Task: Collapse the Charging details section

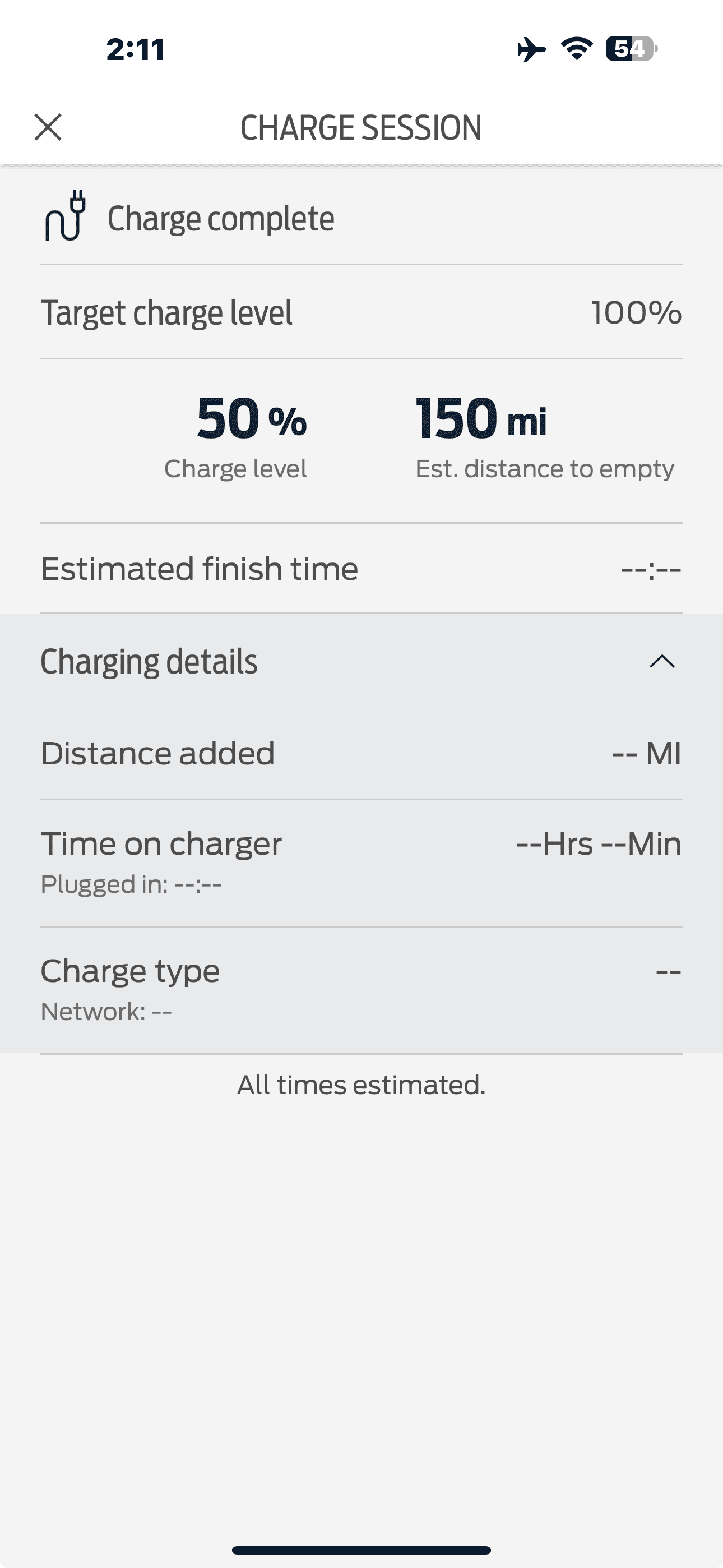Action: coord(661,662)
